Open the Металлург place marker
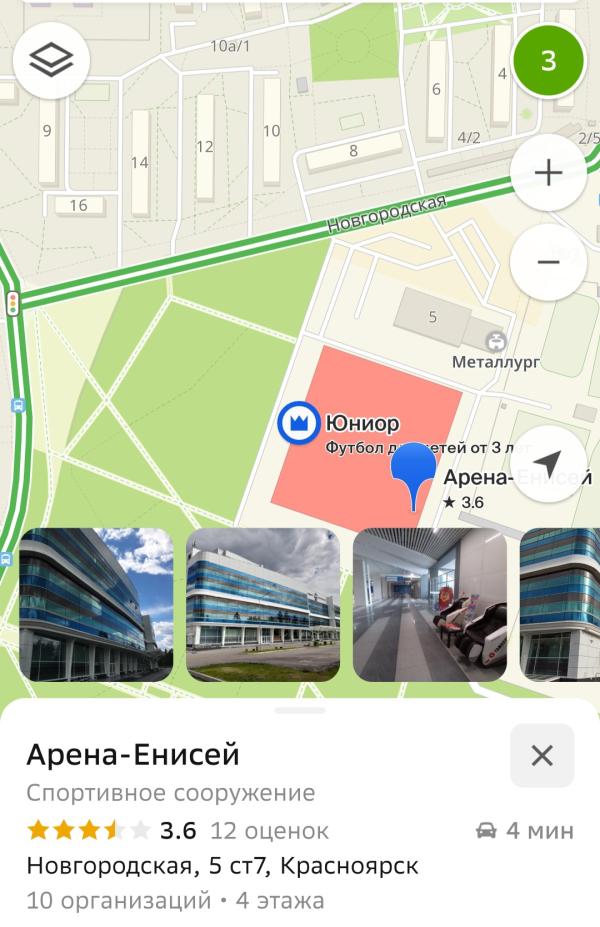Screen dimensions: 600x927 click(495, 342)
